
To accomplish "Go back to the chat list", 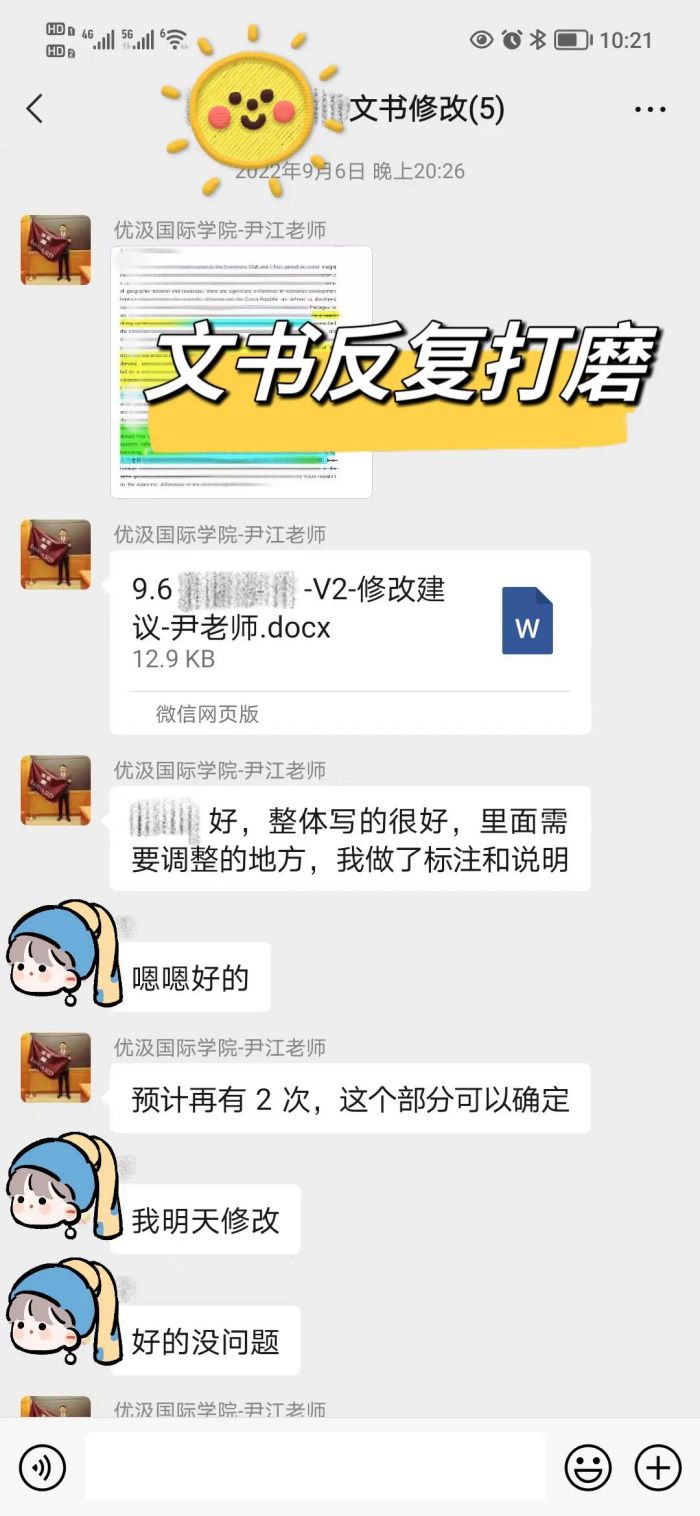I will 35,108.
